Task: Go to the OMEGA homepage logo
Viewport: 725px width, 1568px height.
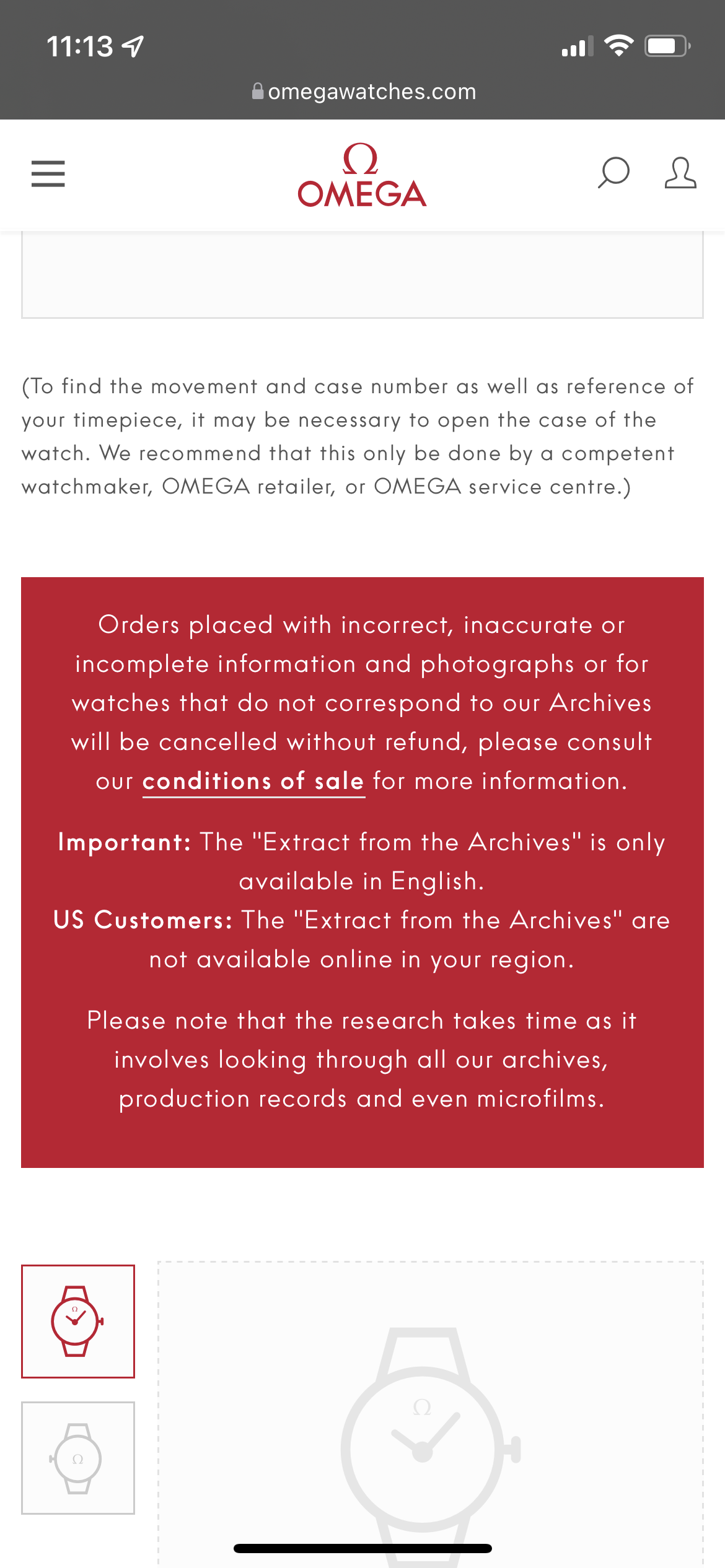Action: point(362,175)
